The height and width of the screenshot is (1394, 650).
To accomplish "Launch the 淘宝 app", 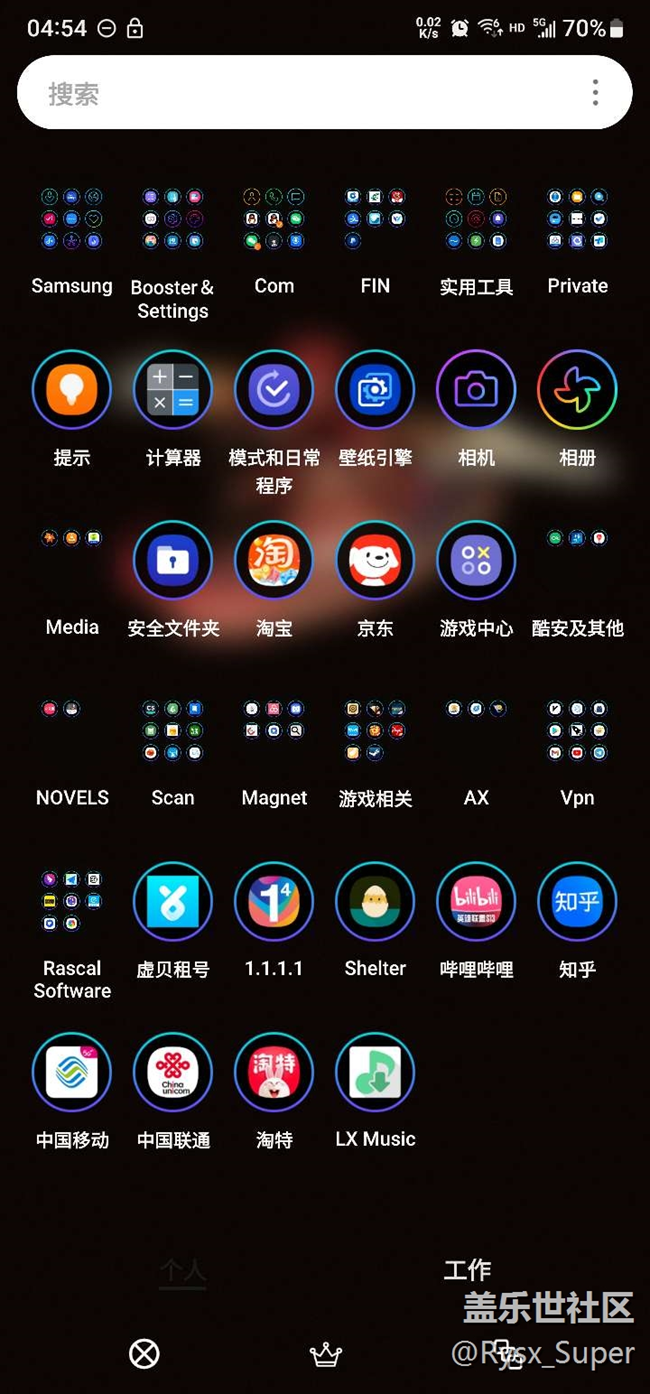I will [274, 561].
